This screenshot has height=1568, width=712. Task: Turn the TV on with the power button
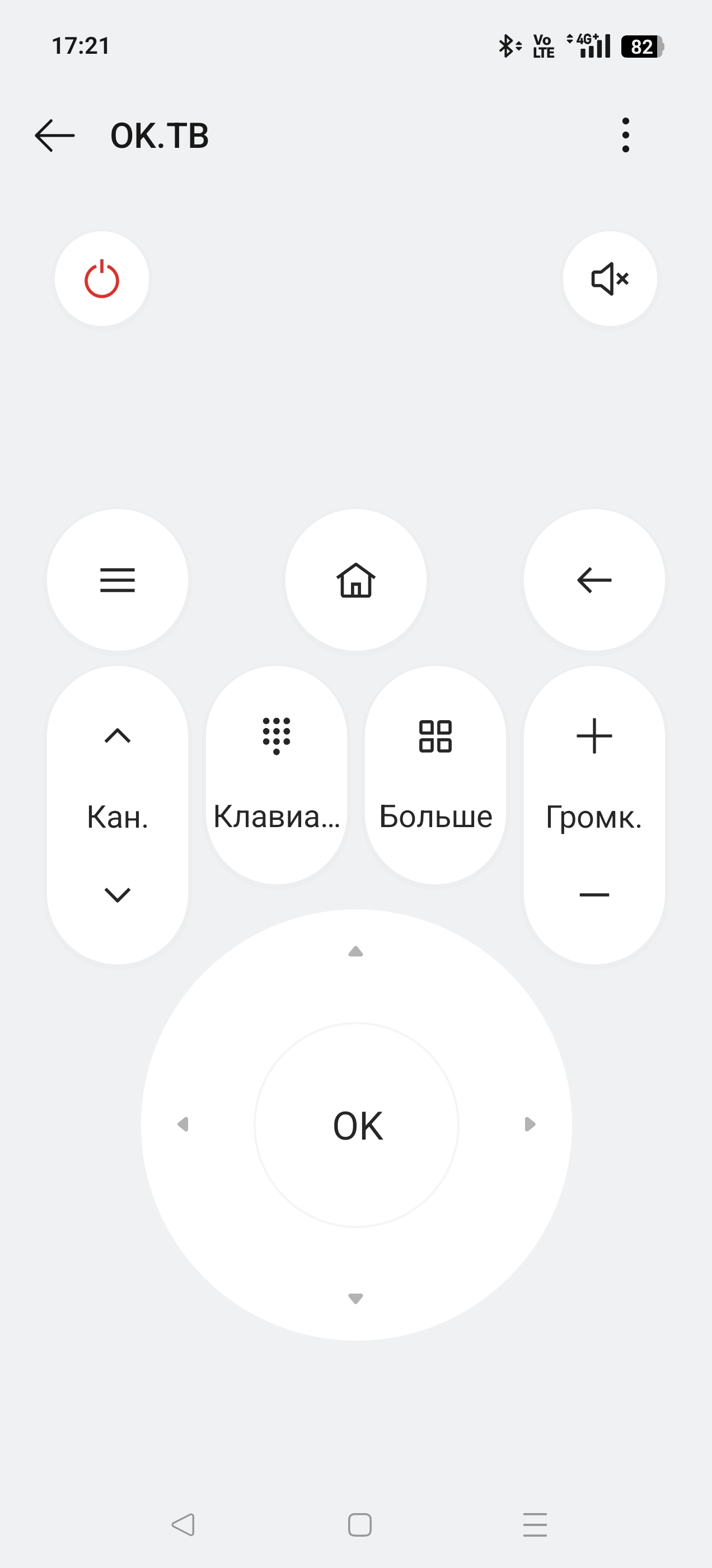point(102,279)
